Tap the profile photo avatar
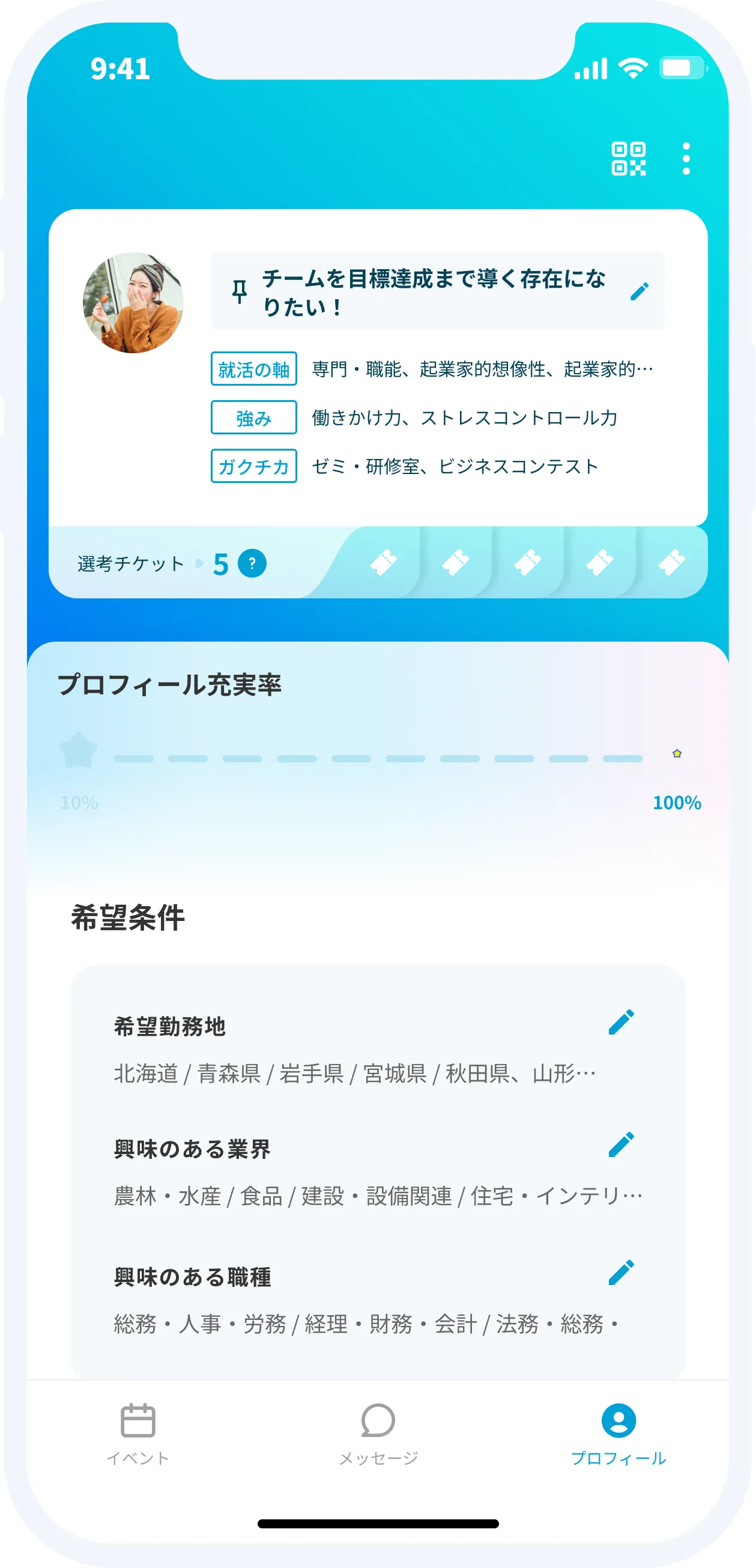 (133, 303)
